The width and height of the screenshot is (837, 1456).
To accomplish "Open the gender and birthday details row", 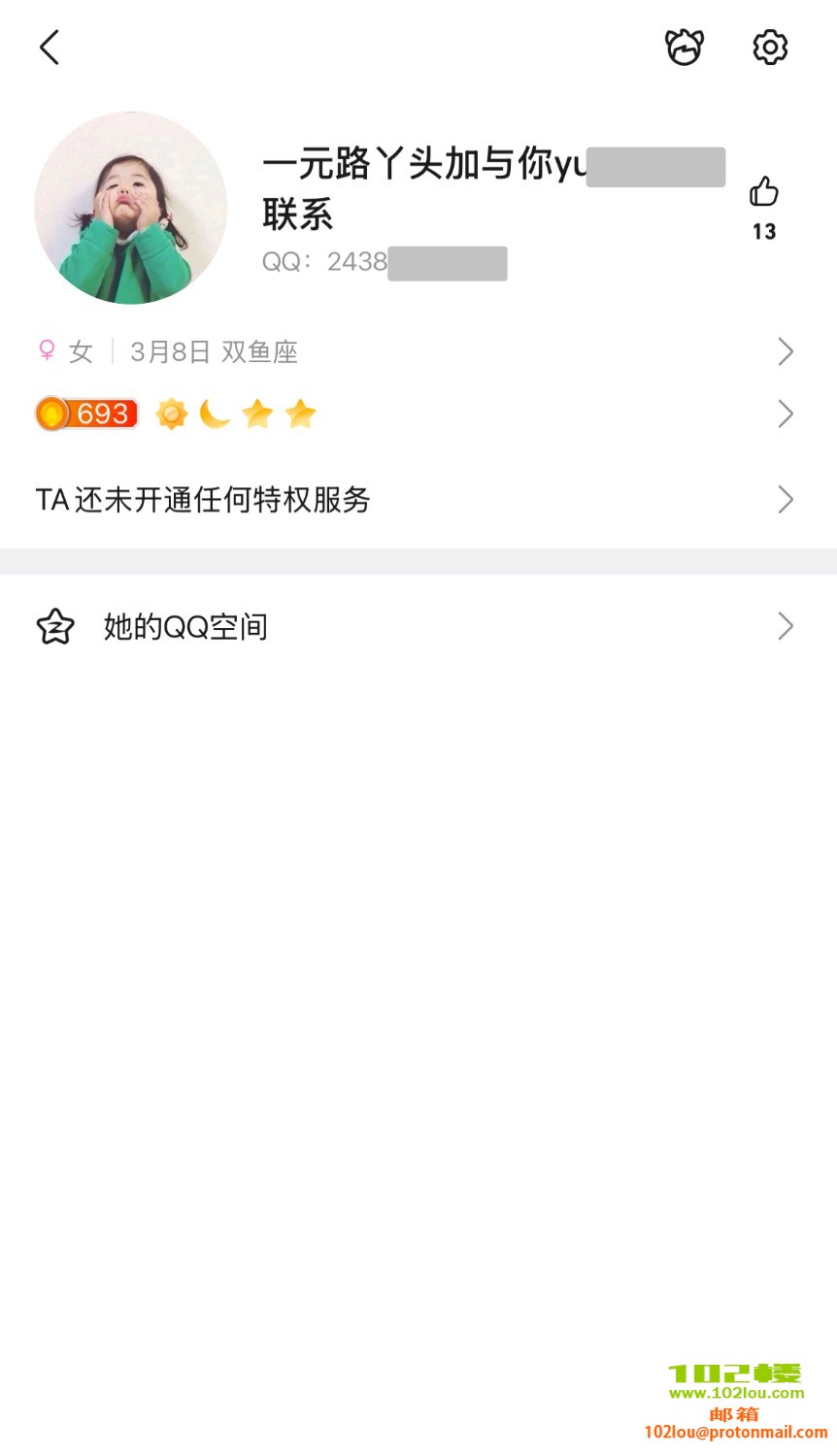I will pyautogui.click(x=418, y=351).
